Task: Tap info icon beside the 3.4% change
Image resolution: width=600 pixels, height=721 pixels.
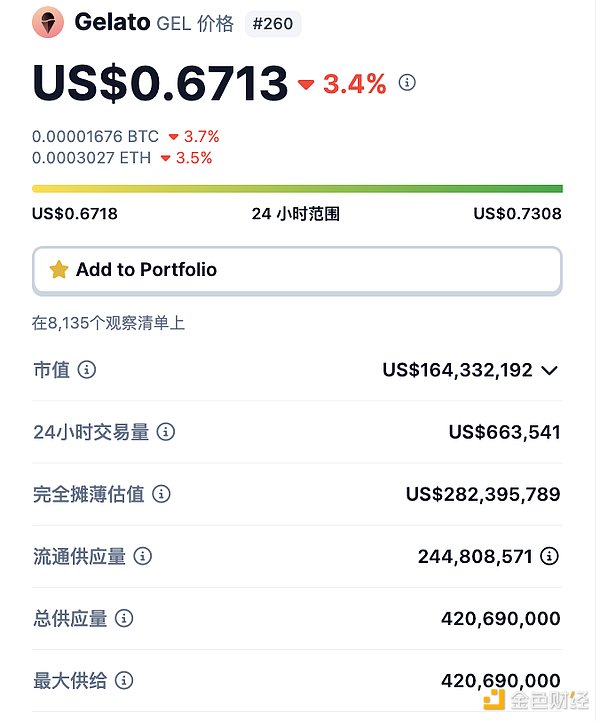Action: [x=407, y=83]
